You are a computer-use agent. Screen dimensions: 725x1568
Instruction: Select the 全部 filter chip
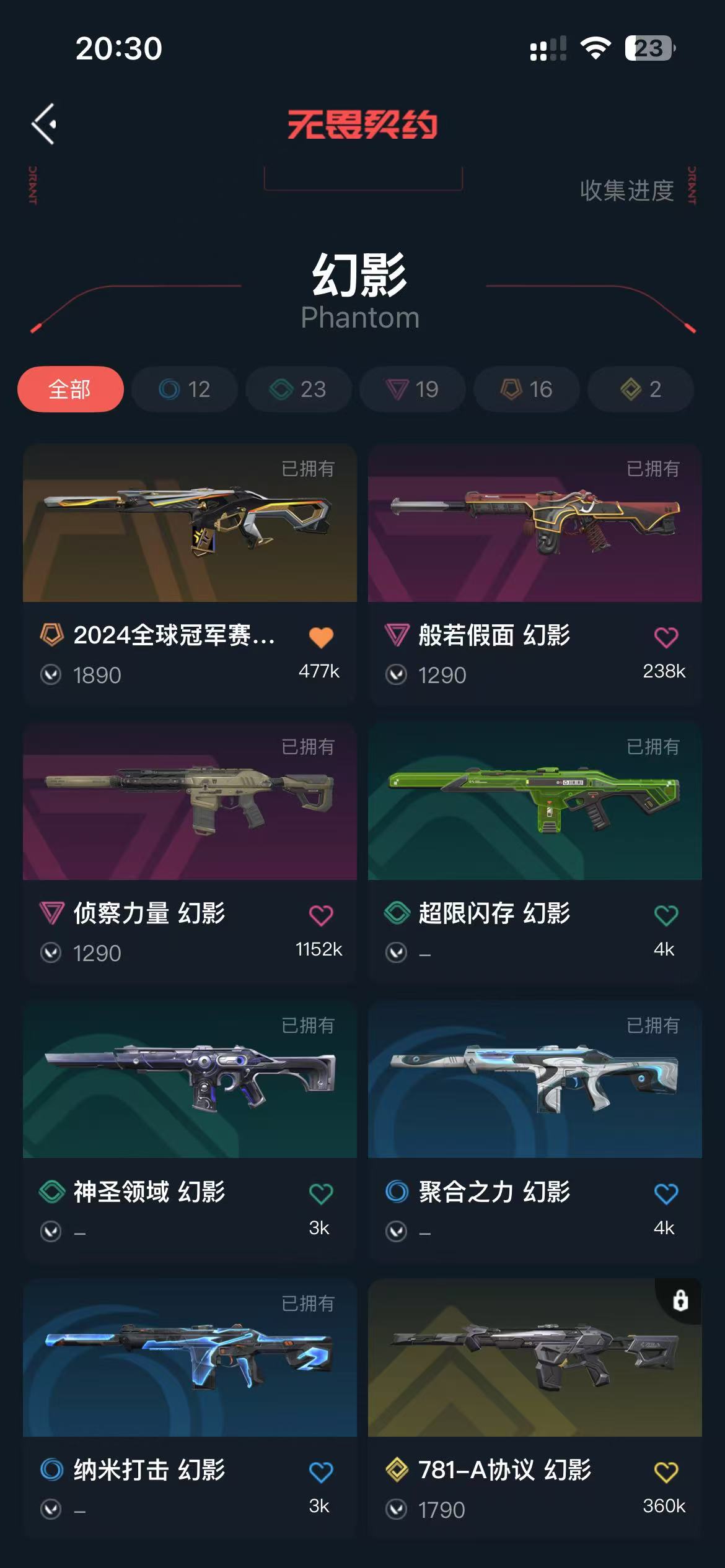pyautogui.click(x=70, y=389)
